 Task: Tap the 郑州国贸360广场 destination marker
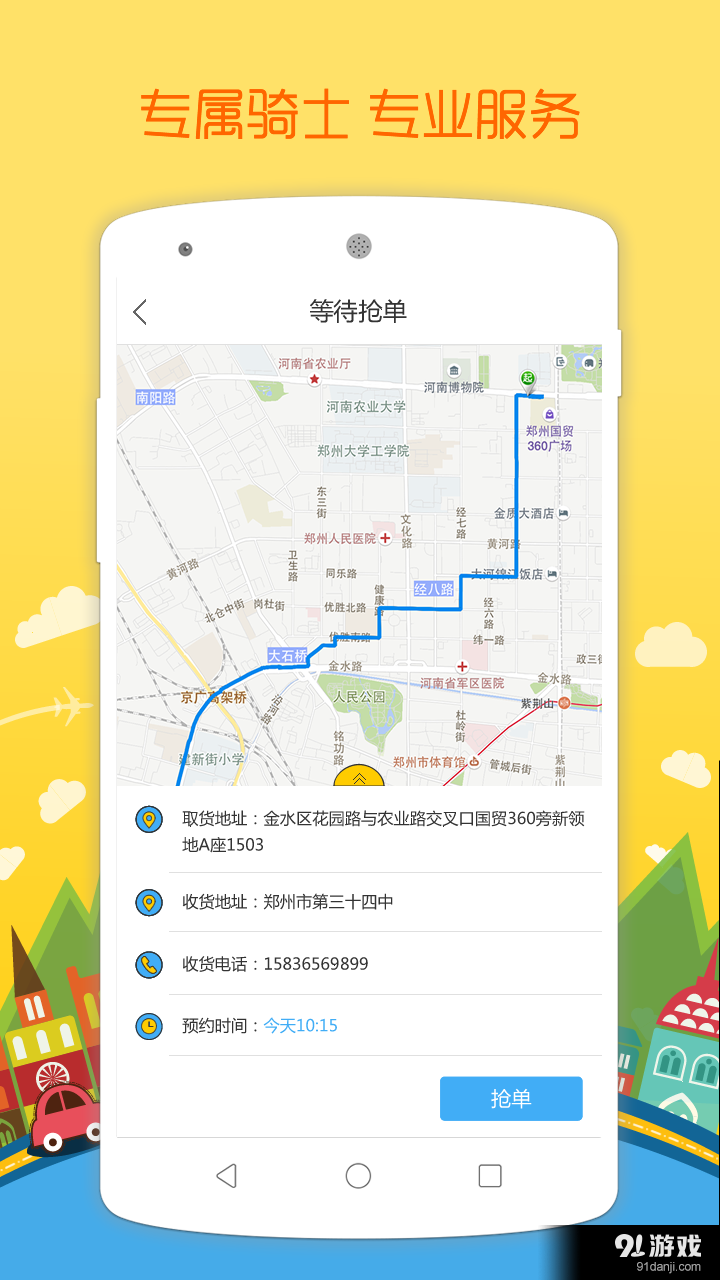pyautogui.click(x=548, y=412)
